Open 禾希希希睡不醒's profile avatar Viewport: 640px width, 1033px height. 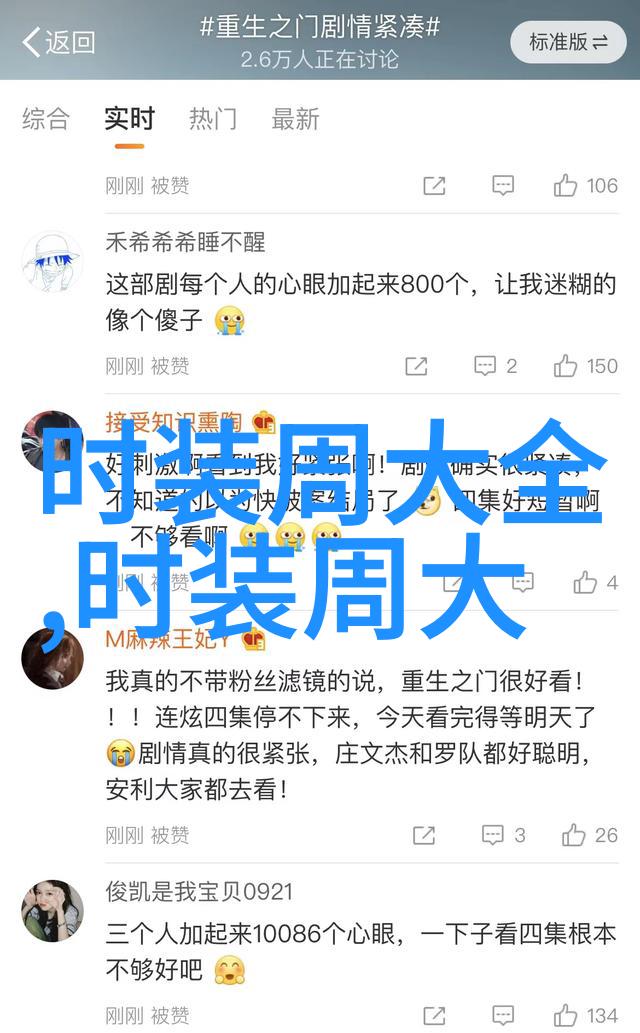click(x=52, y=262)
